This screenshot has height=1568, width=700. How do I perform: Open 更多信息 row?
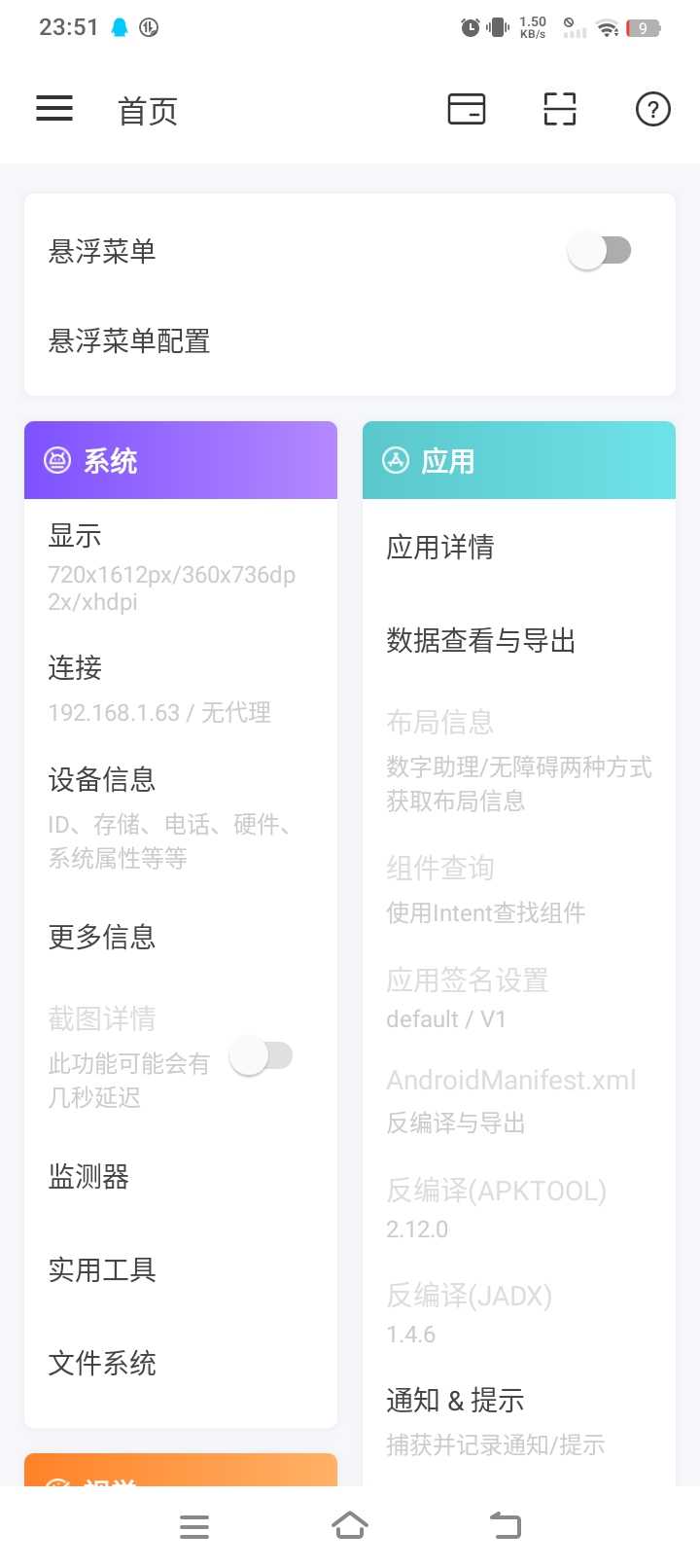(102, 937)
